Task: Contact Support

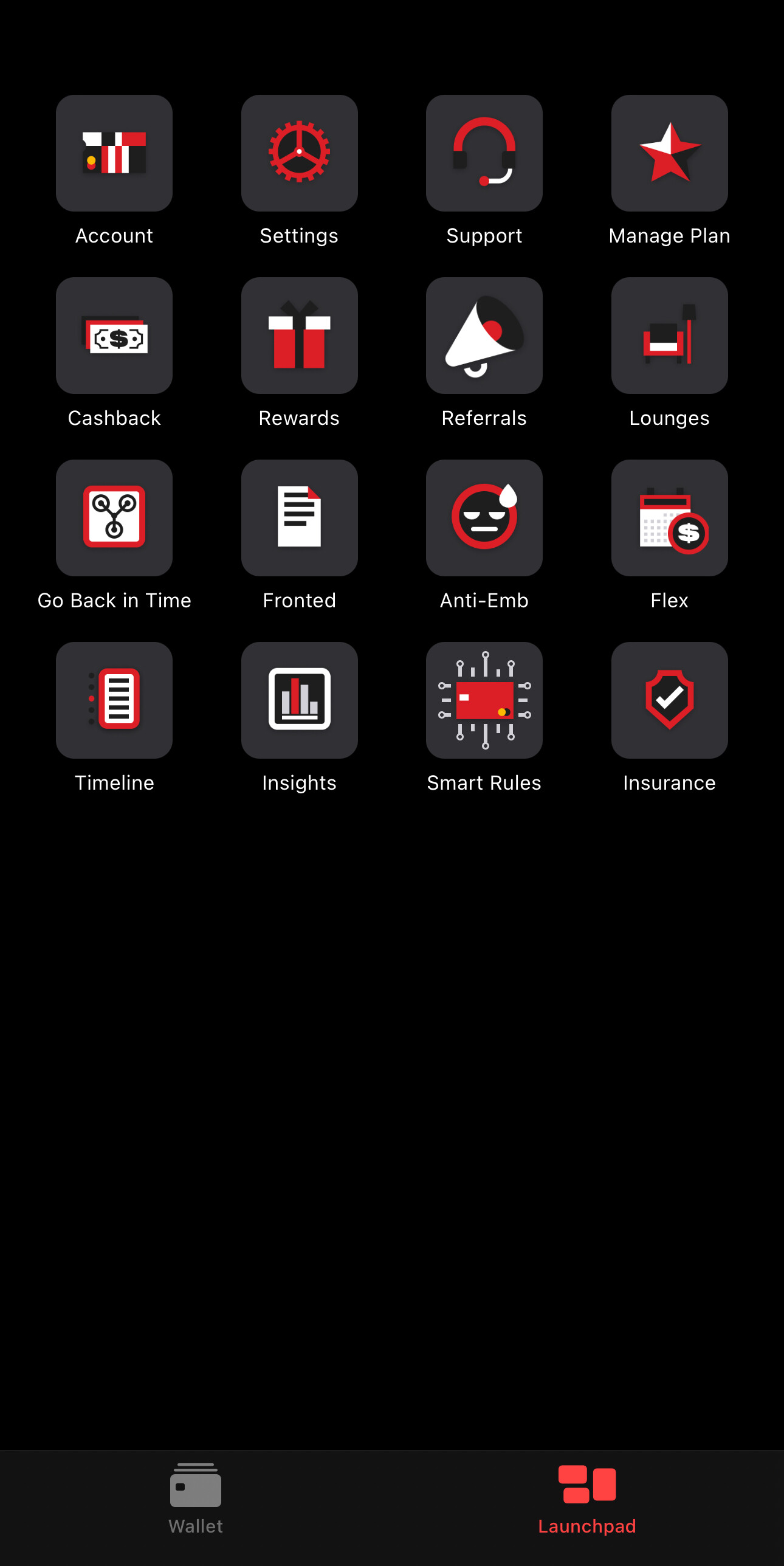Action: click(484, 153)
